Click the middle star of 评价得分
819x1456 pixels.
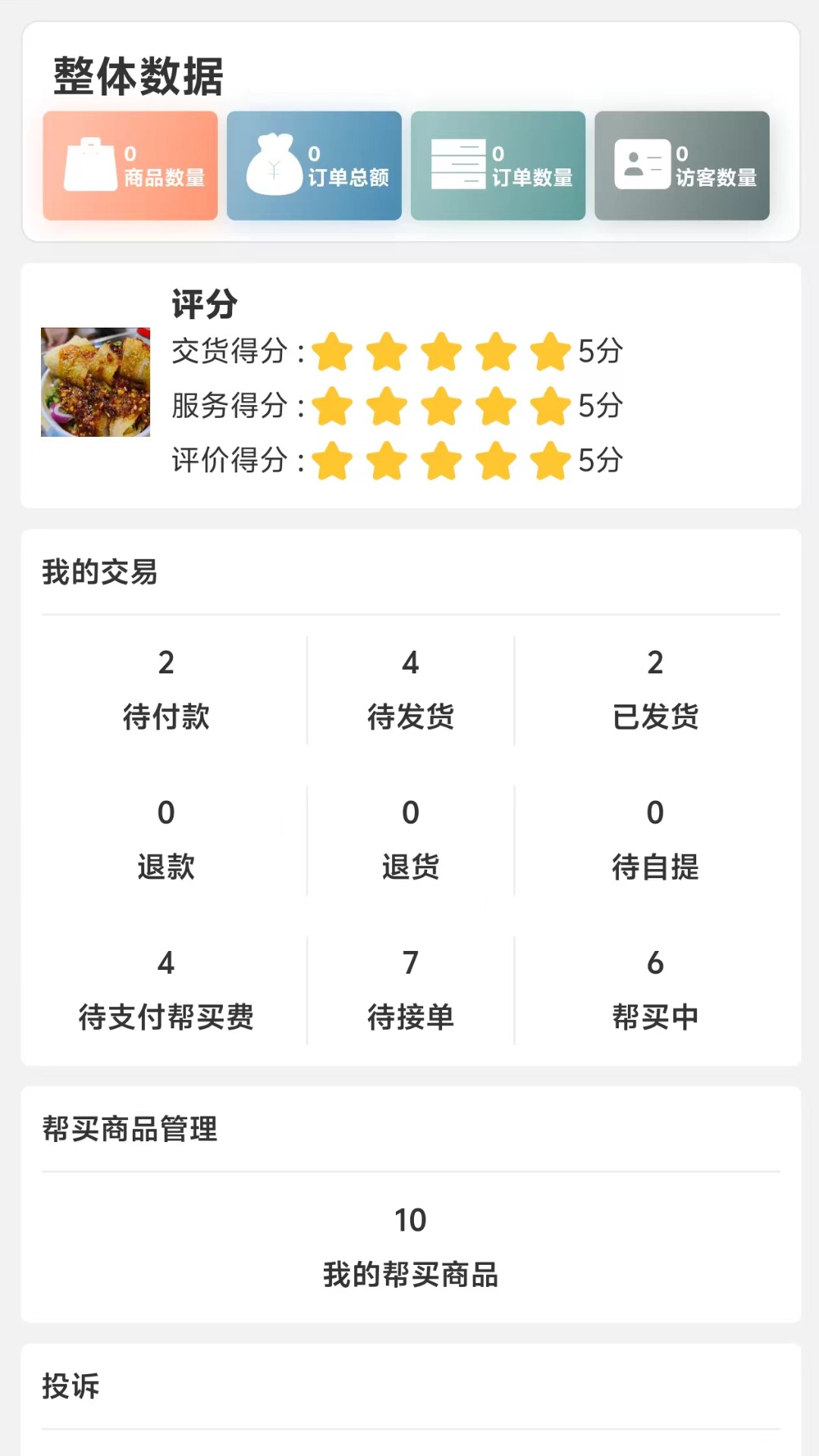pyautogui.click(x=440, y=463)
